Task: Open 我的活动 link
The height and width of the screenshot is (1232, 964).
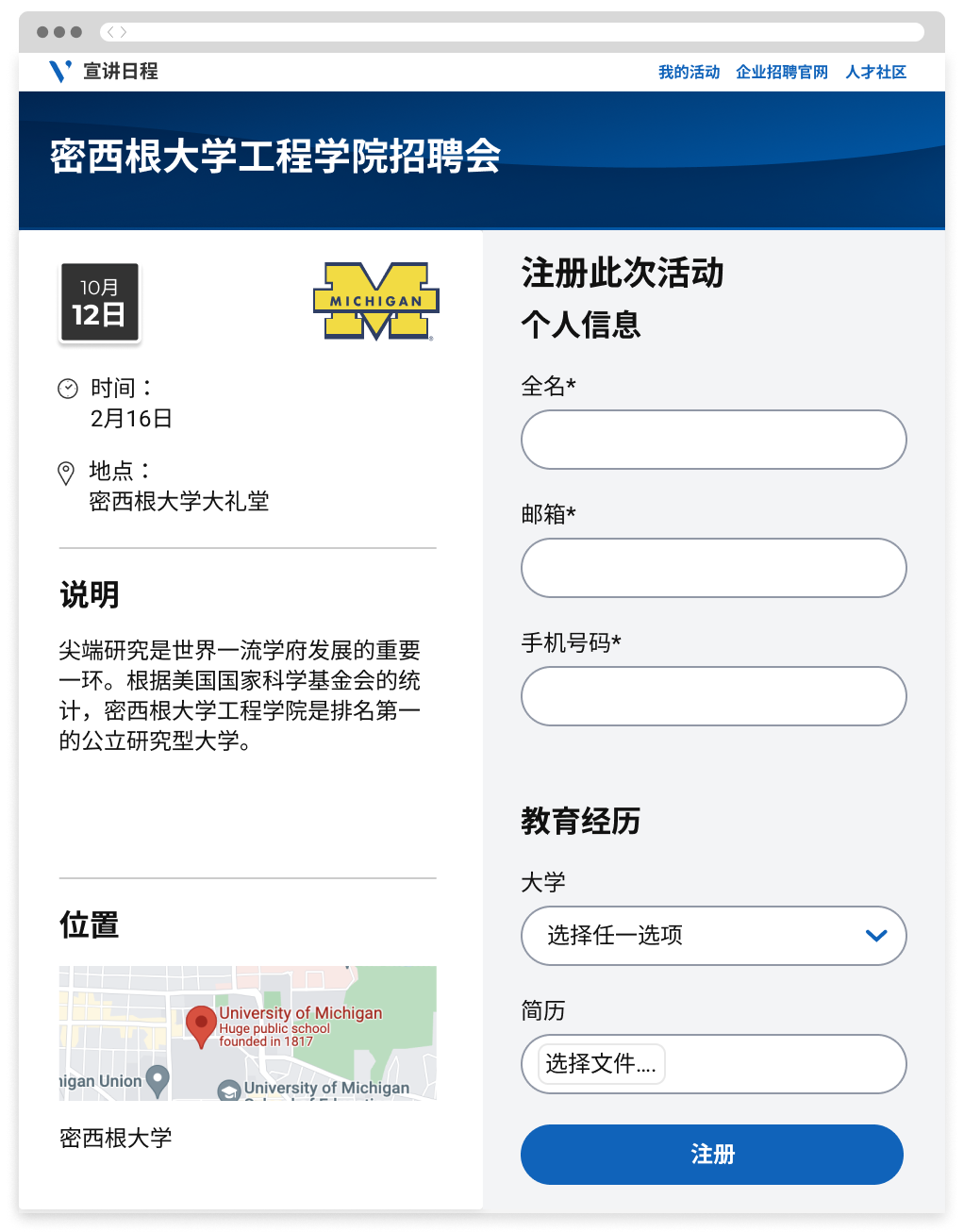Action: click(689, 72)
